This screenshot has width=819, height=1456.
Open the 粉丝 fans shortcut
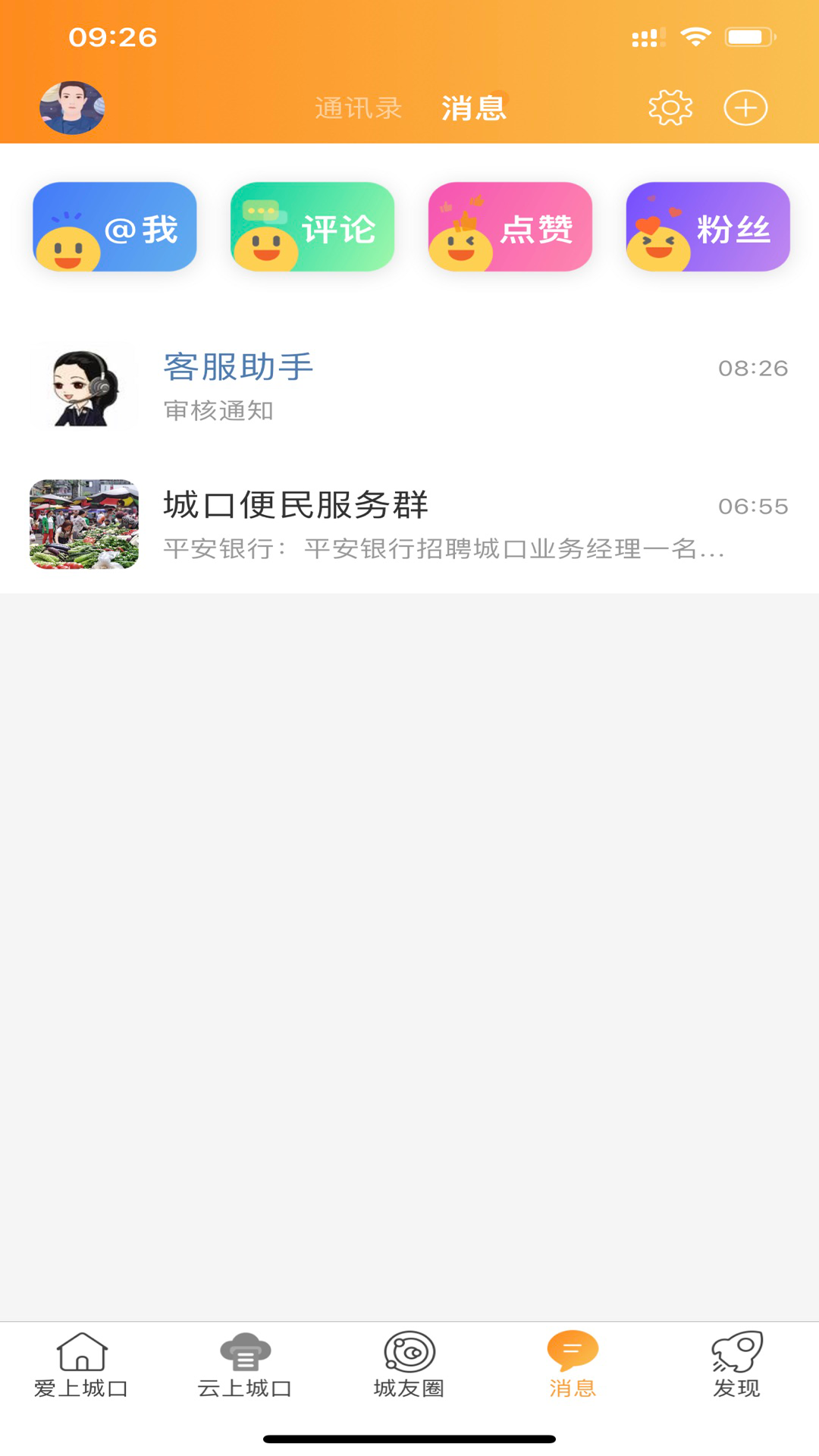coord(707,227)
